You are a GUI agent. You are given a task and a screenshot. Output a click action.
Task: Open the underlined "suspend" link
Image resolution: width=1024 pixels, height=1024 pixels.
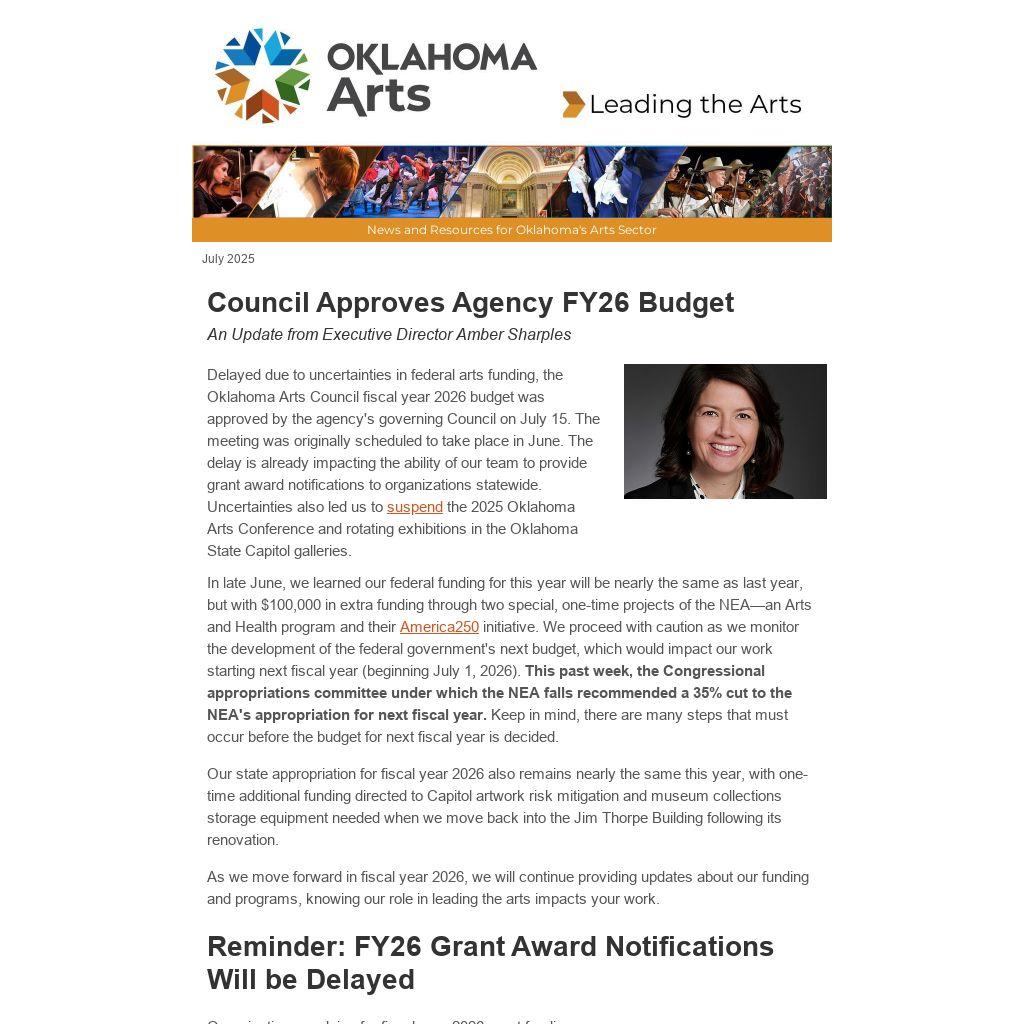pos(414,507)
